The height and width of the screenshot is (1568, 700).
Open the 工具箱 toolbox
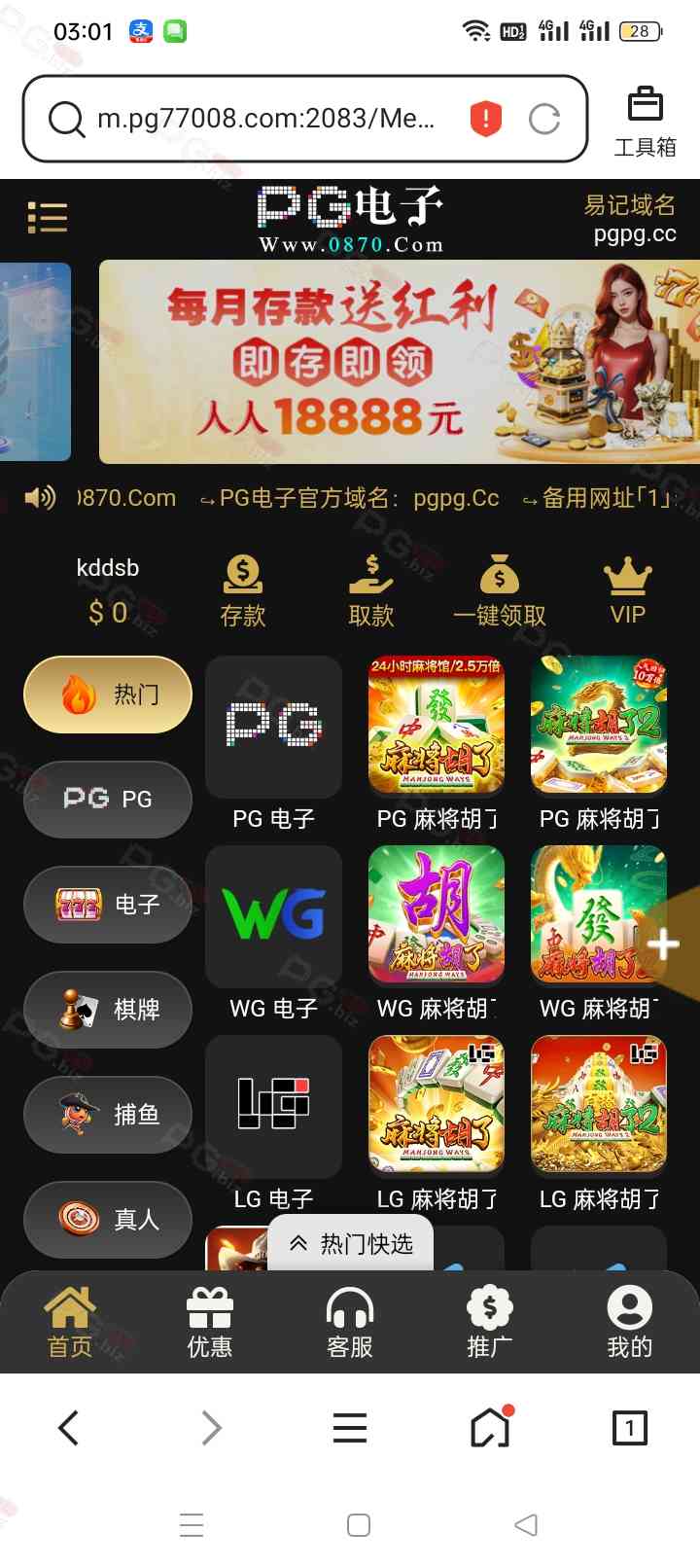coord(645,122)
